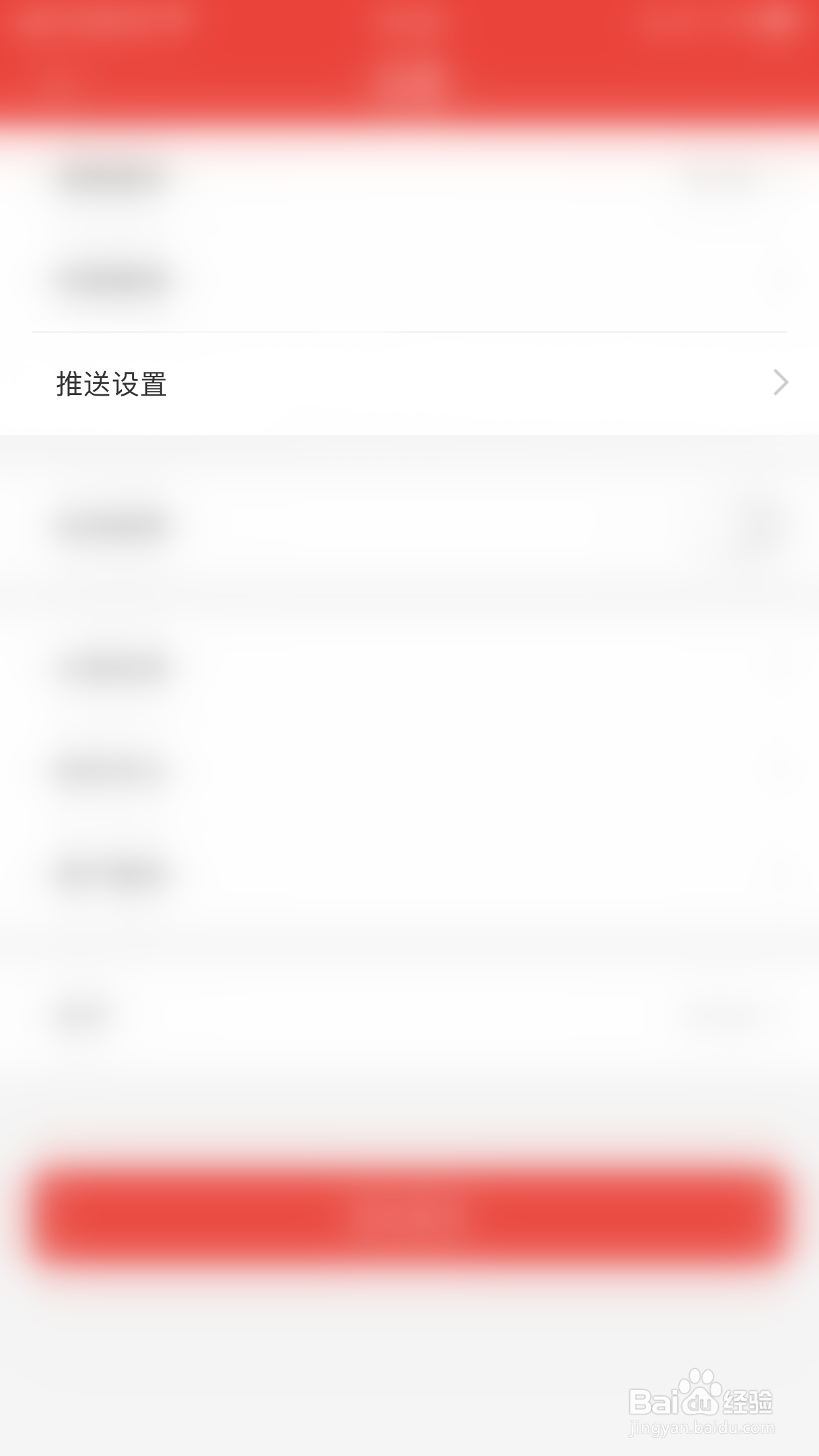The height and width of the screenshot is (1456, 819).
Task: Tap the chevron beside 推送设置
Action: click(x=780, y=382)
